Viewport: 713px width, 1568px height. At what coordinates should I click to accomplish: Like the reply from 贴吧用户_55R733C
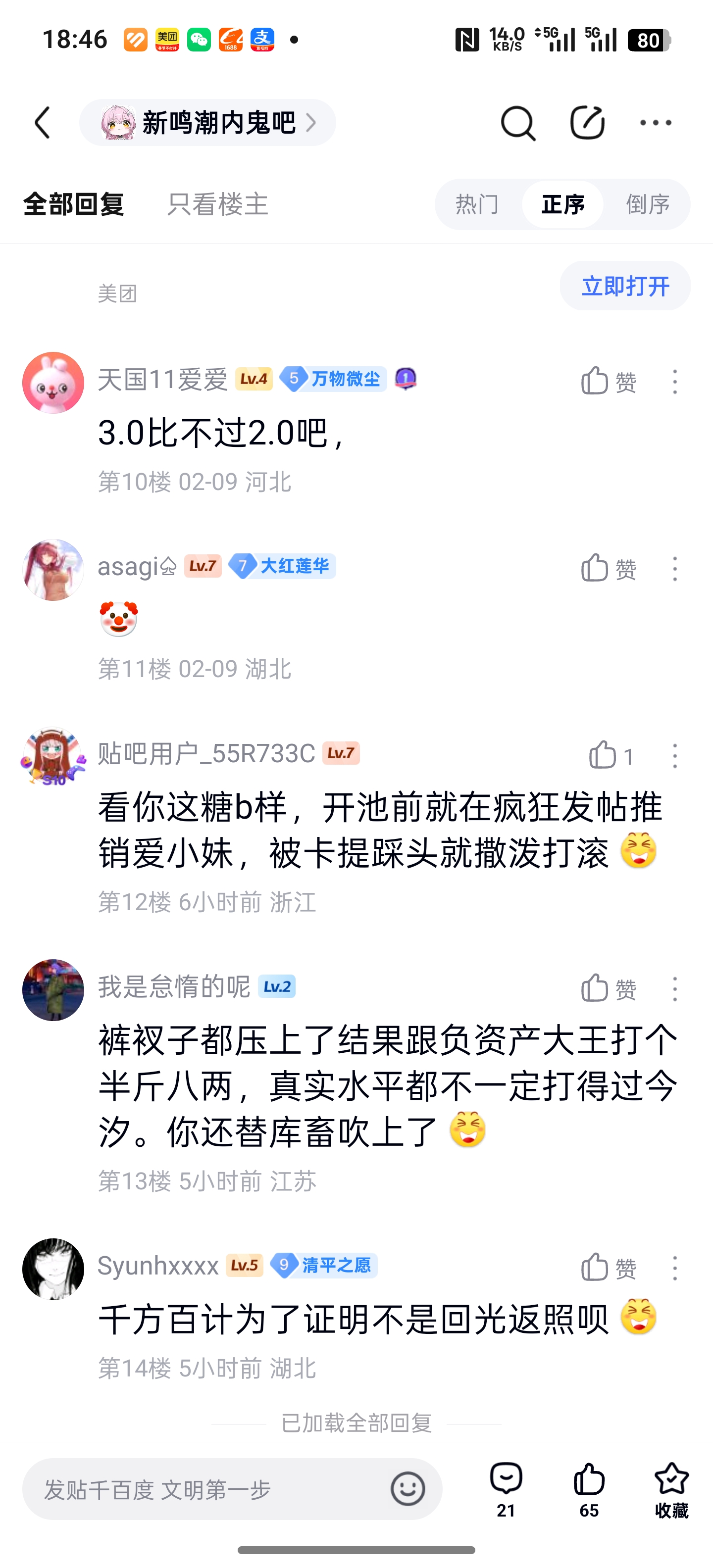(611, 755)
